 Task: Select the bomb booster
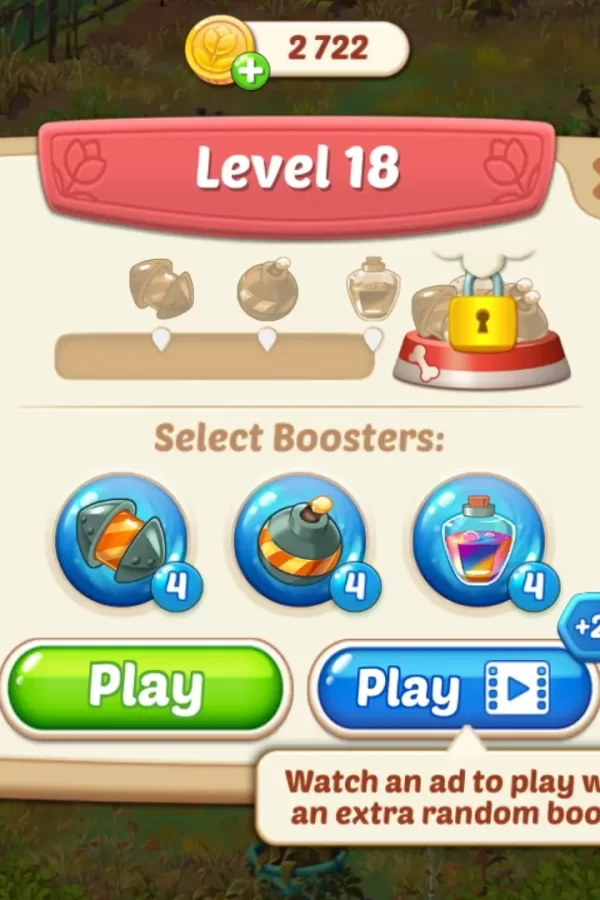coord(300,542)
